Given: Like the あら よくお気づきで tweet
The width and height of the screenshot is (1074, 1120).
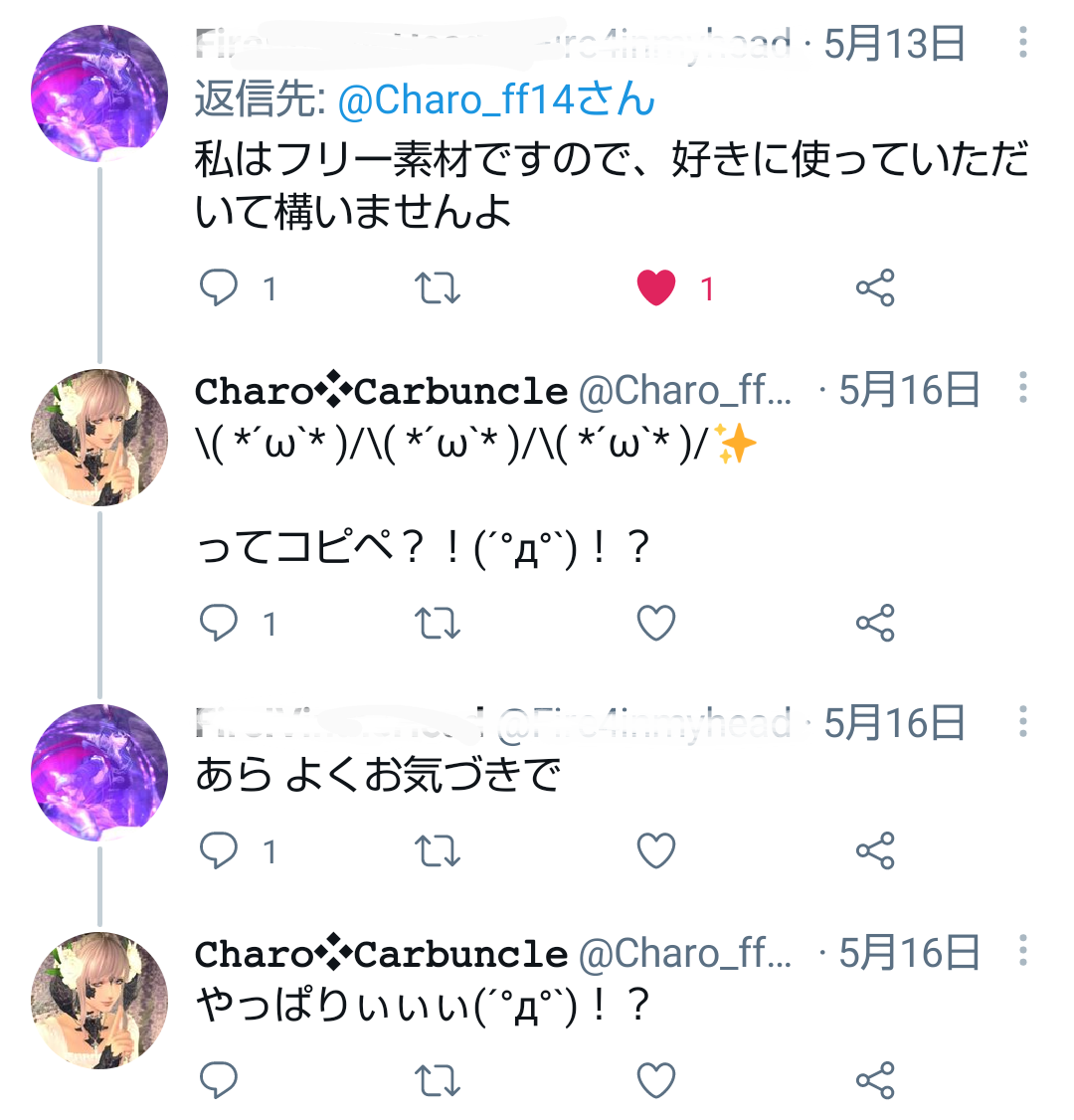Looking at the screenshot, I should [656, 851].
